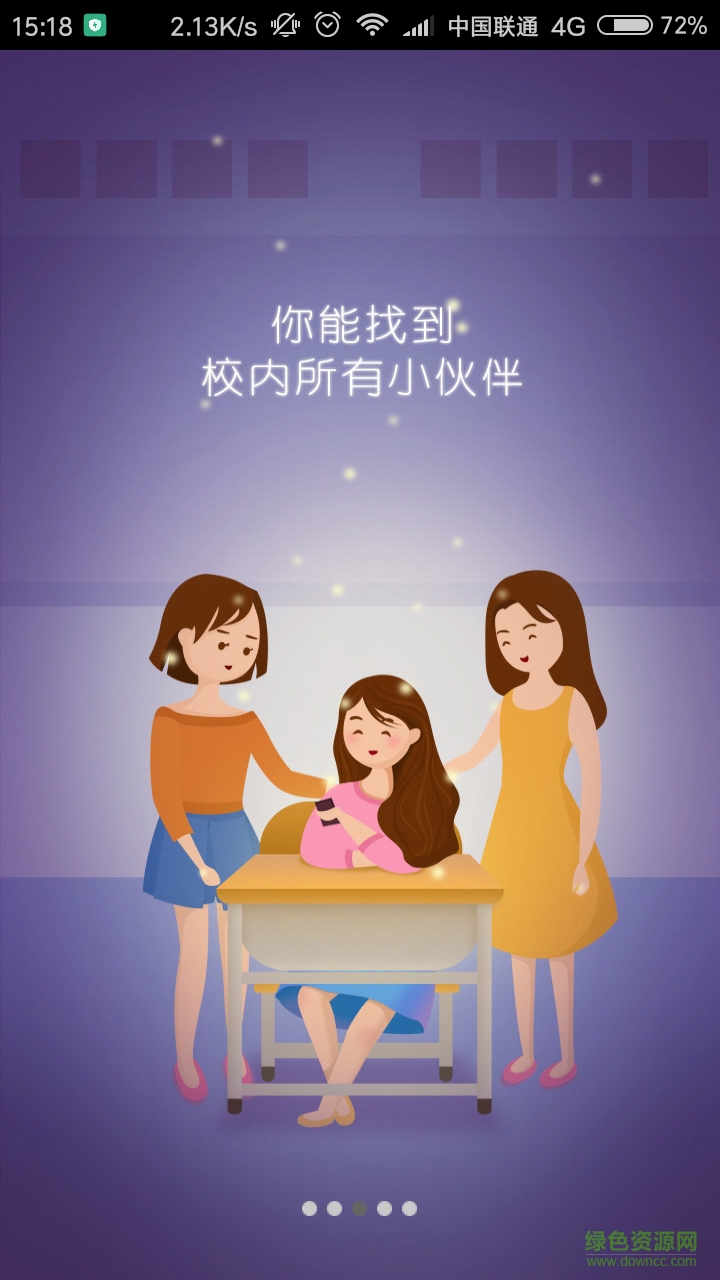Go to the fourth page indicator dot
This screenshot has height=1280, width=720.
[385, 1208]
